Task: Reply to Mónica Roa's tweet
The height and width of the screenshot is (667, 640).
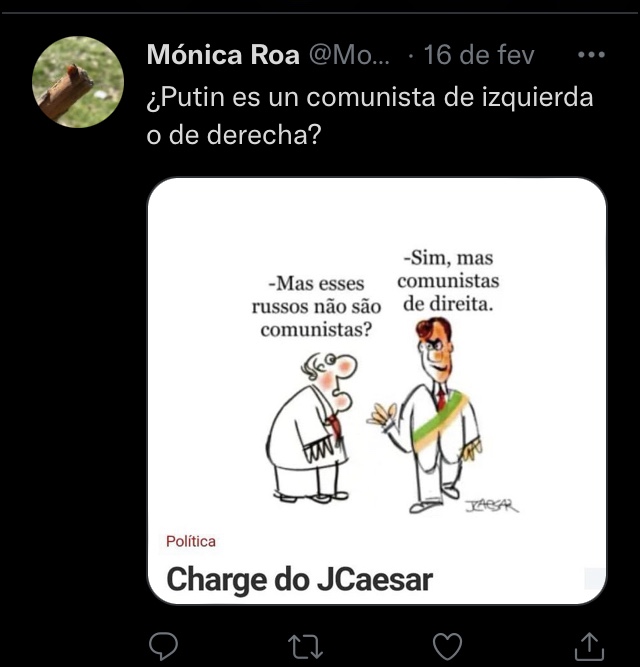Action: pos(163,647)
